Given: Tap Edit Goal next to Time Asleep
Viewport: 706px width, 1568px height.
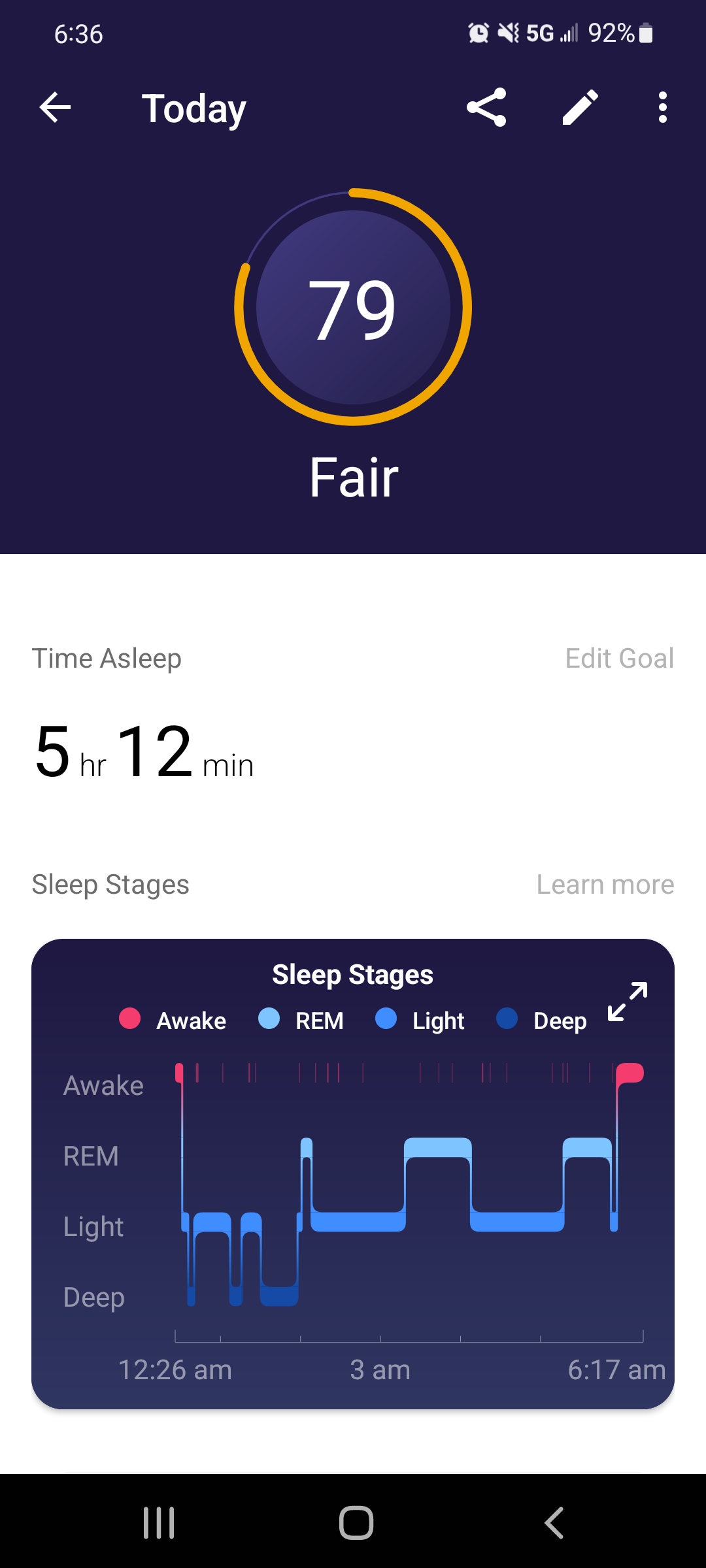Looking at the screenshot, I should pos(619,659).
